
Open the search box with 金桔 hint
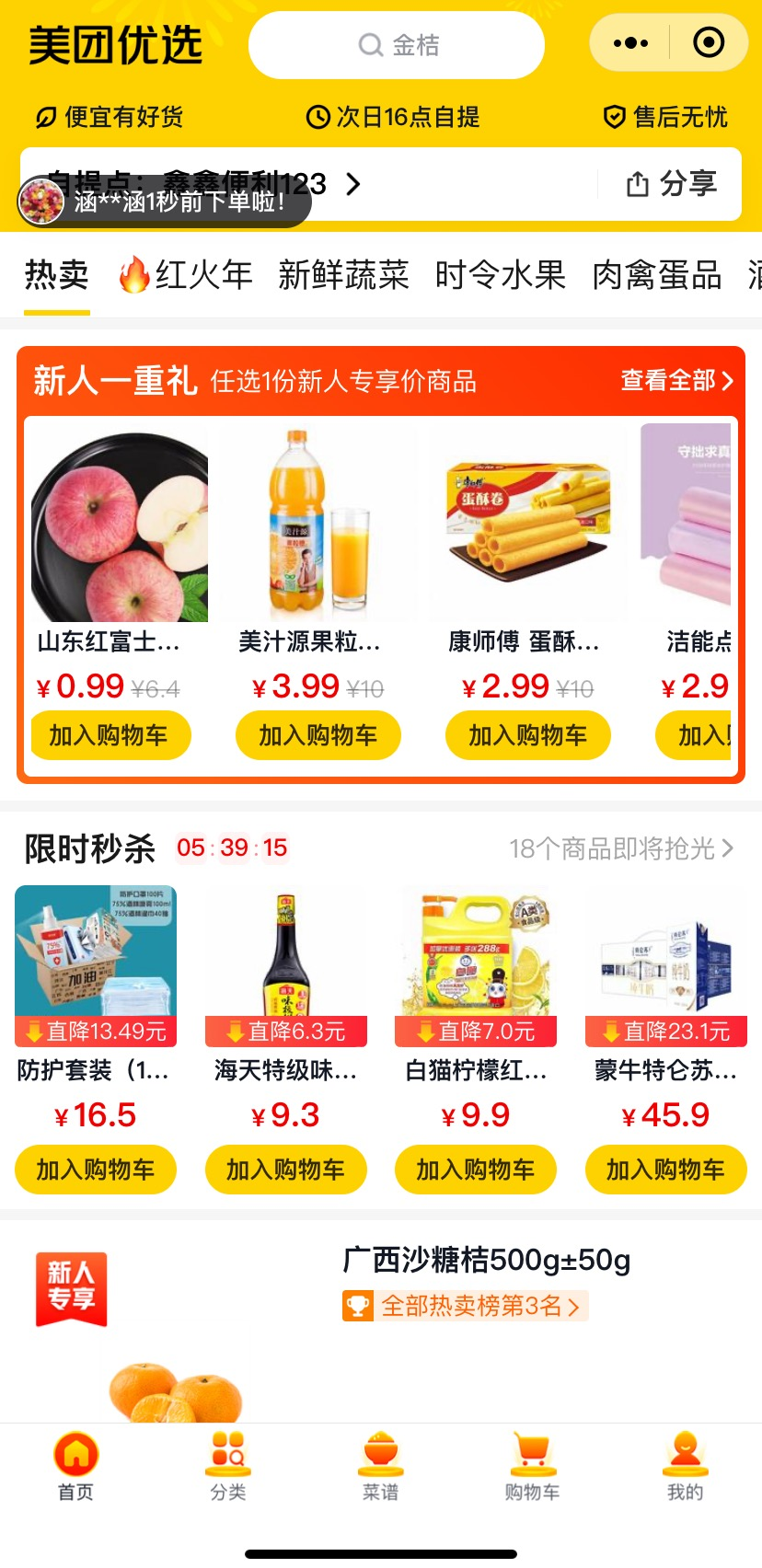point(397,45)
